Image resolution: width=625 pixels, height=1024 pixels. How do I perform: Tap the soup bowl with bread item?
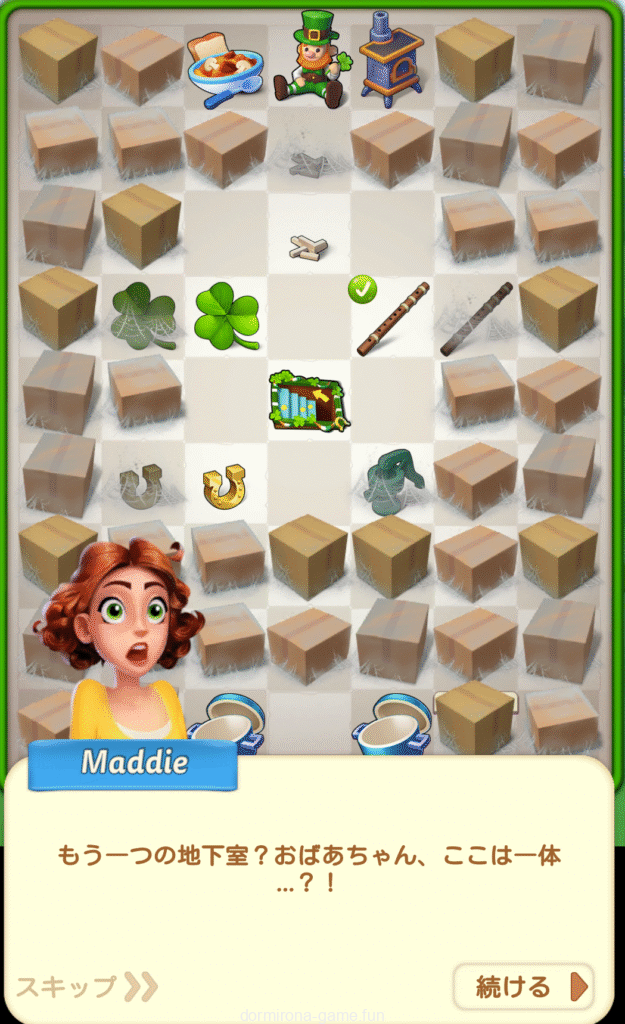(225, 68)
